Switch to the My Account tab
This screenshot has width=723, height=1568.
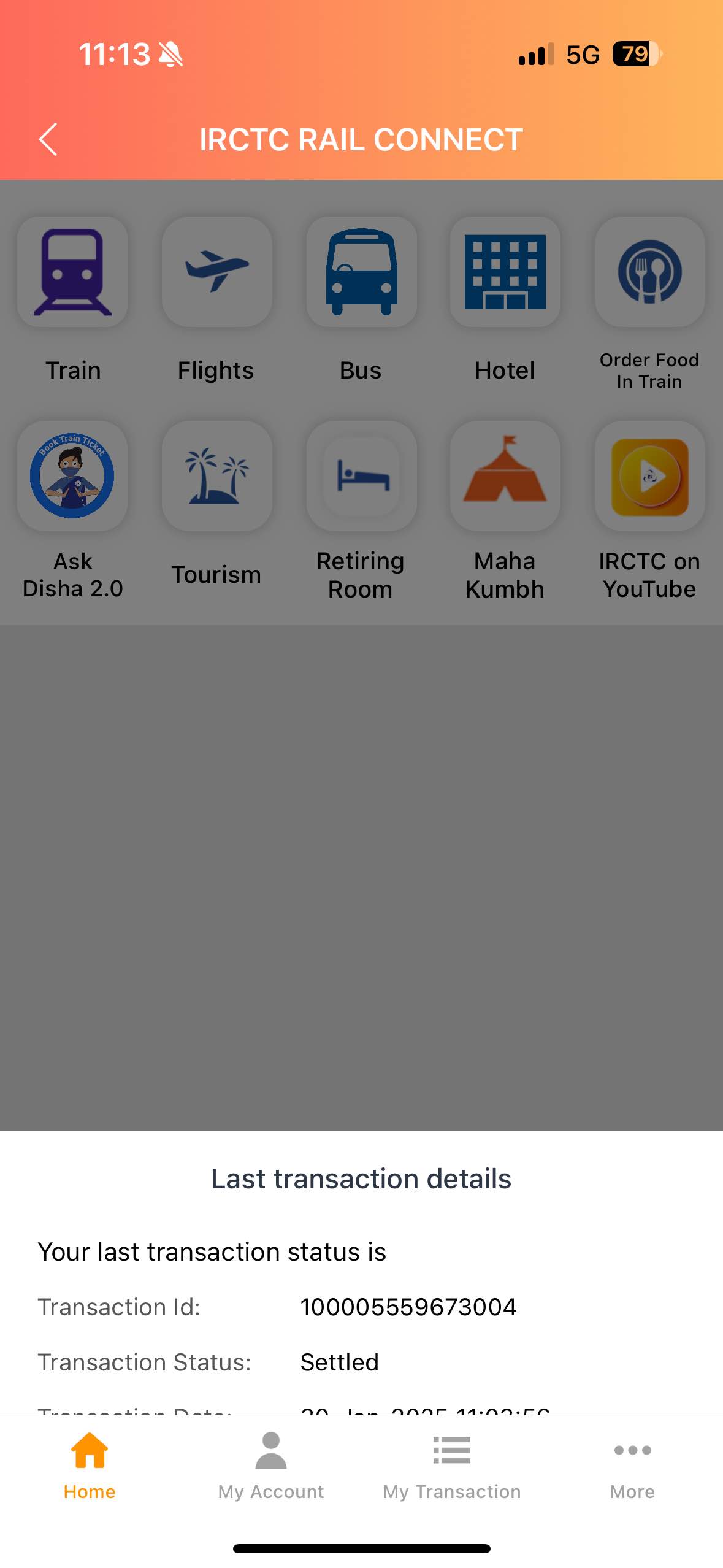270,1472
